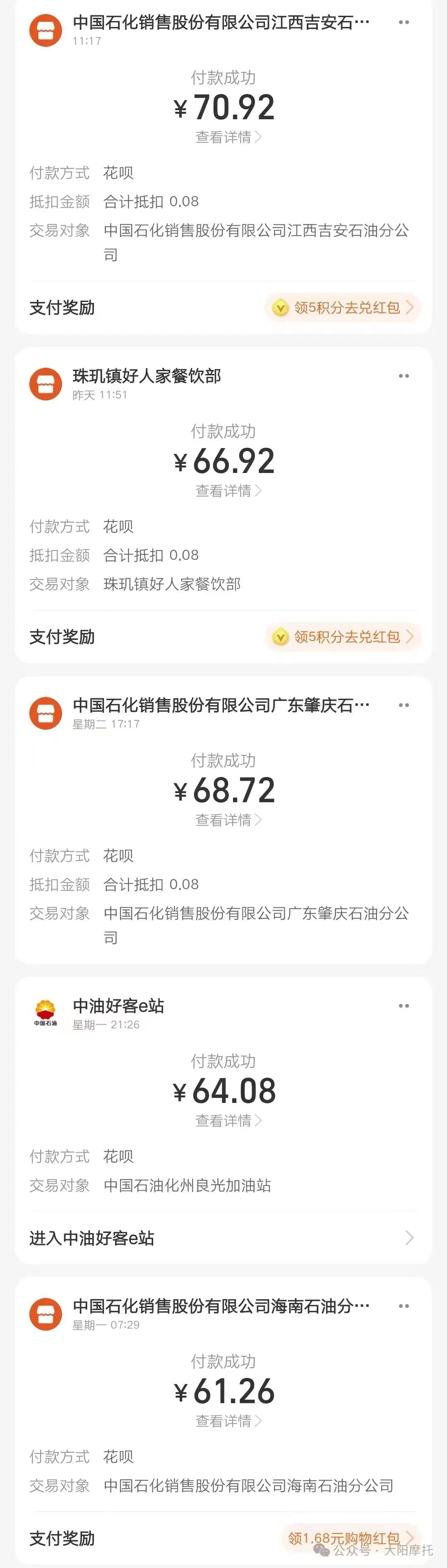This screenshot has width=447, height=1568.
Task: View details of the ¥61.26 payment
Action: tap(228, 1421)
